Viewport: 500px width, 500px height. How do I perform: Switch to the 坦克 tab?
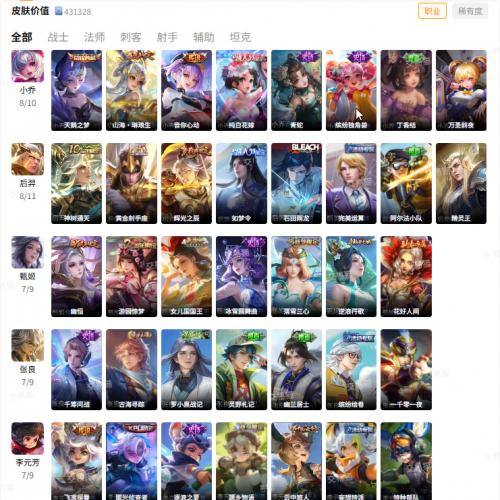[240, 37]
